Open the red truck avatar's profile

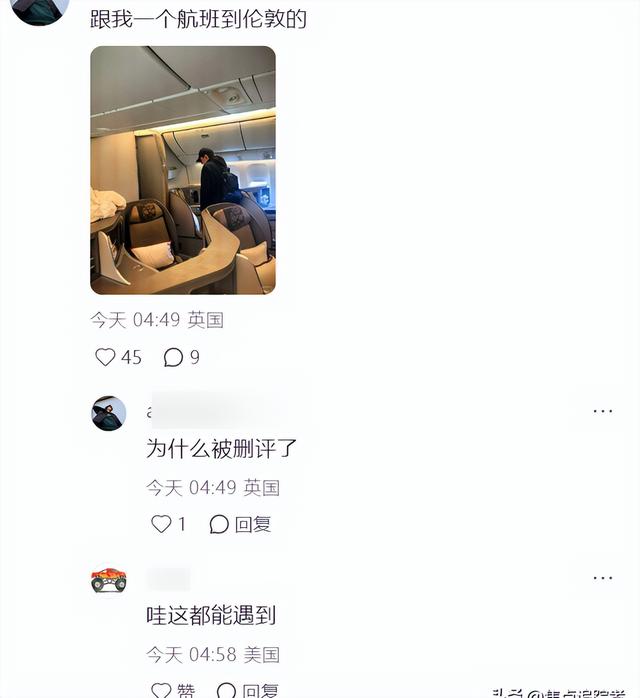point(108,578)
